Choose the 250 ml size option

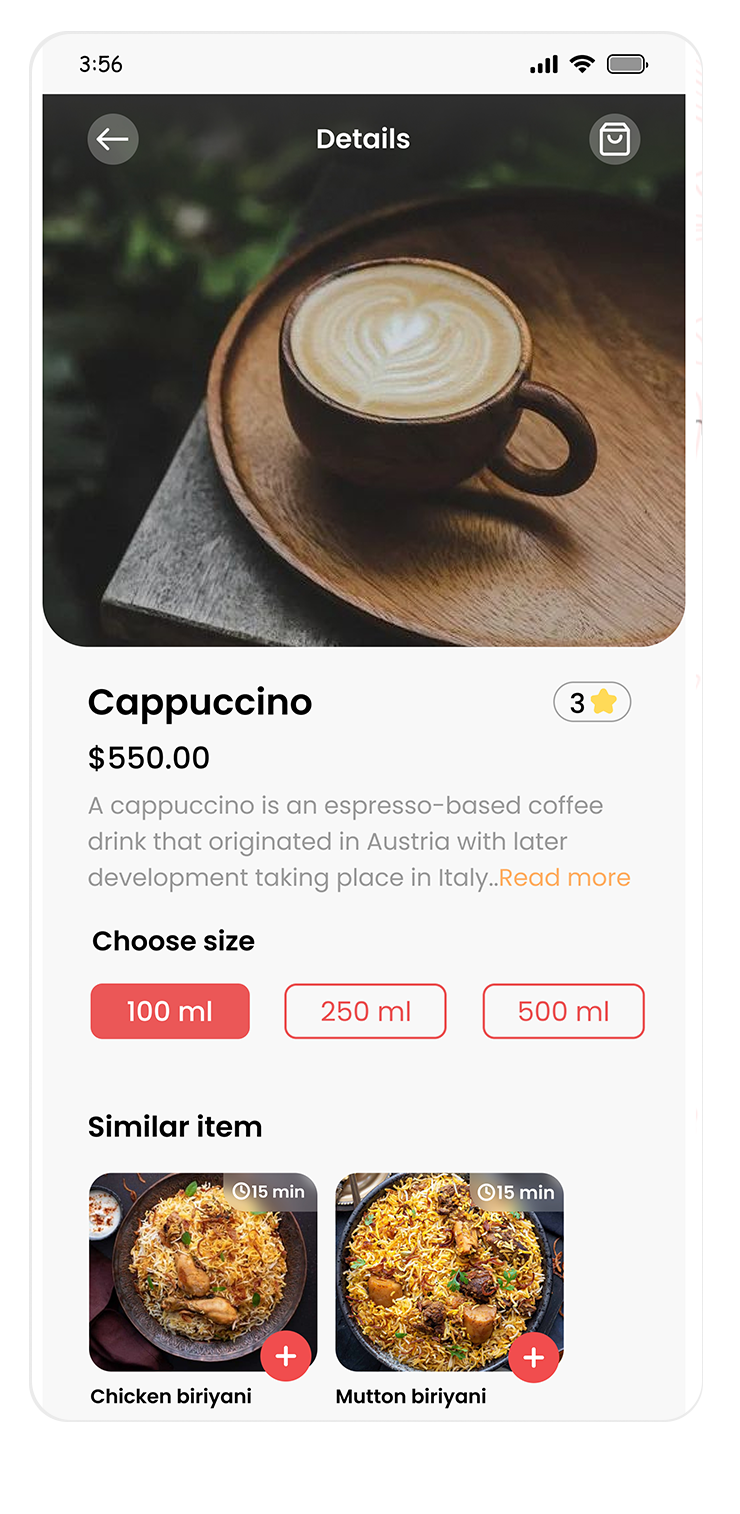pyautogui.click(x=365, y=1011)
